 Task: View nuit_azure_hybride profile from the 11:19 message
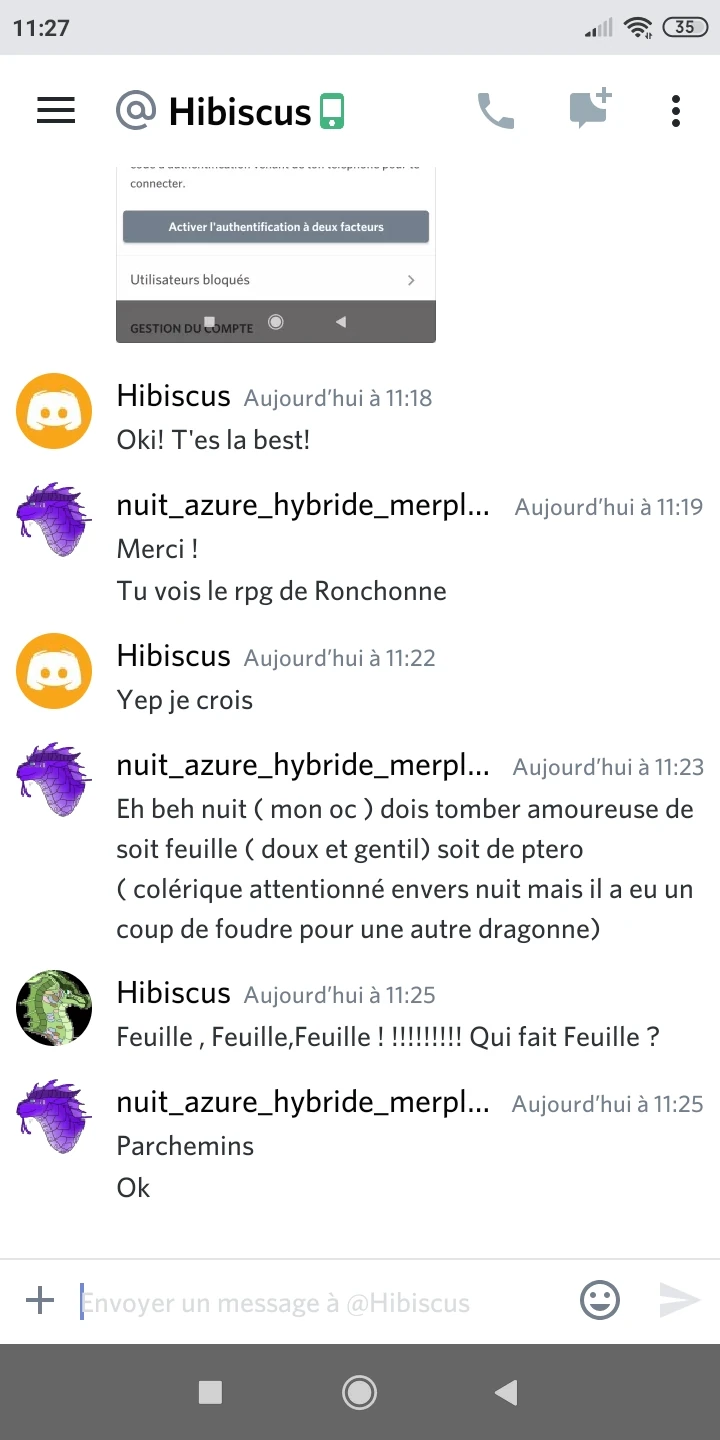54,520
